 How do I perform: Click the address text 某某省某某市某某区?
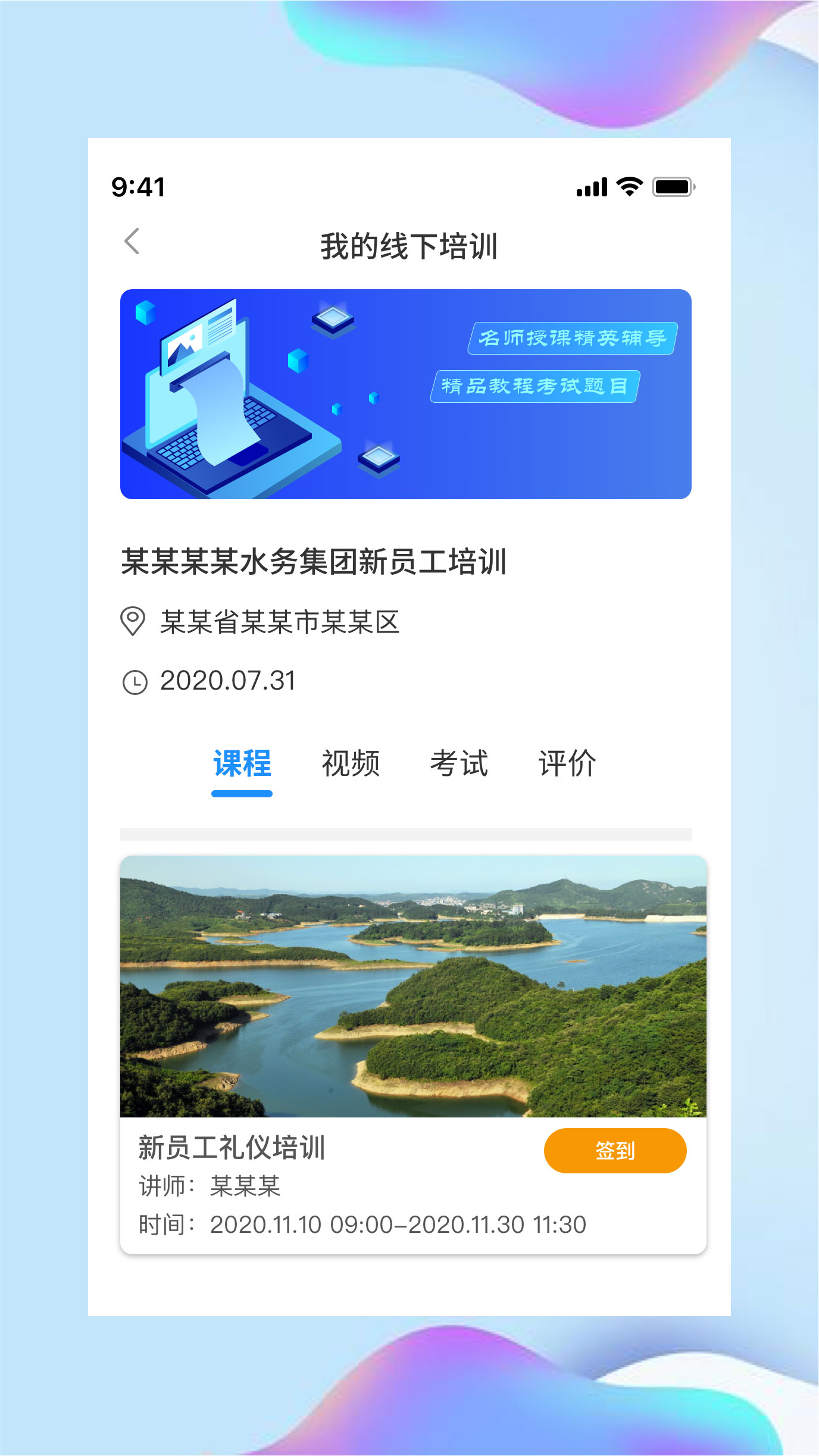280,622
